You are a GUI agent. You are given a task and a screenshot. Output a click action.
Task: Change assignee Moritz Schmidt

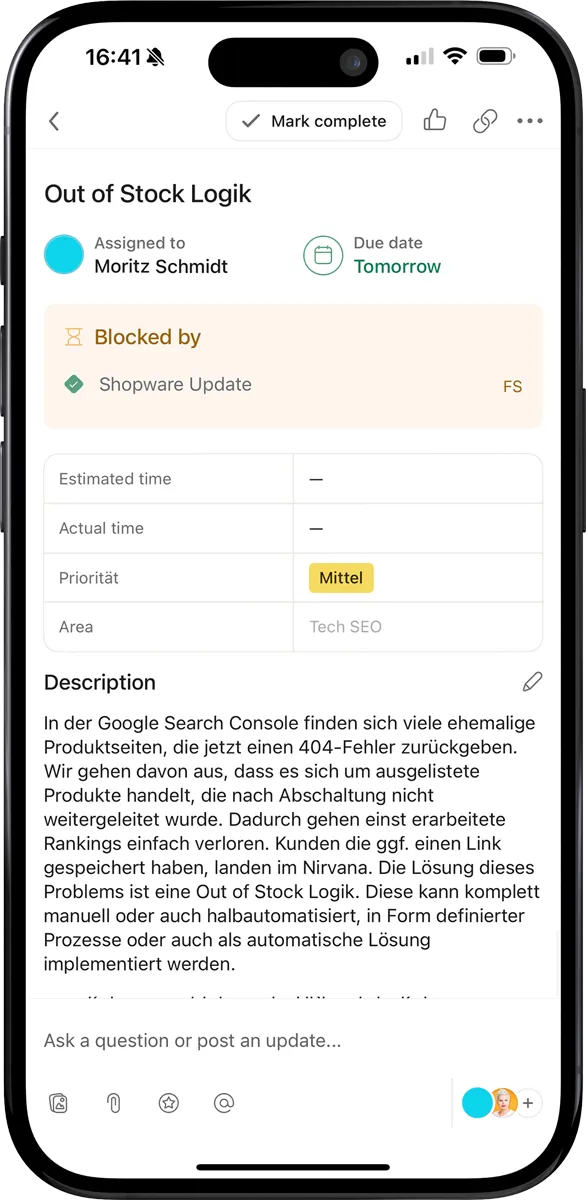(x=136, y=255)
